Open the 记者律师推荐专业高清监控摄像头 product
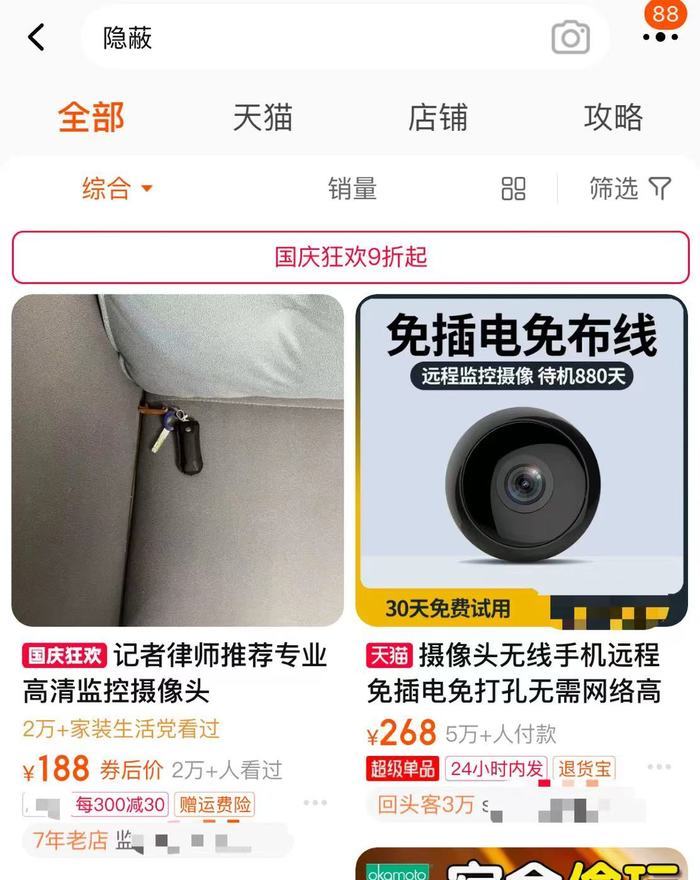 point(178,460)
